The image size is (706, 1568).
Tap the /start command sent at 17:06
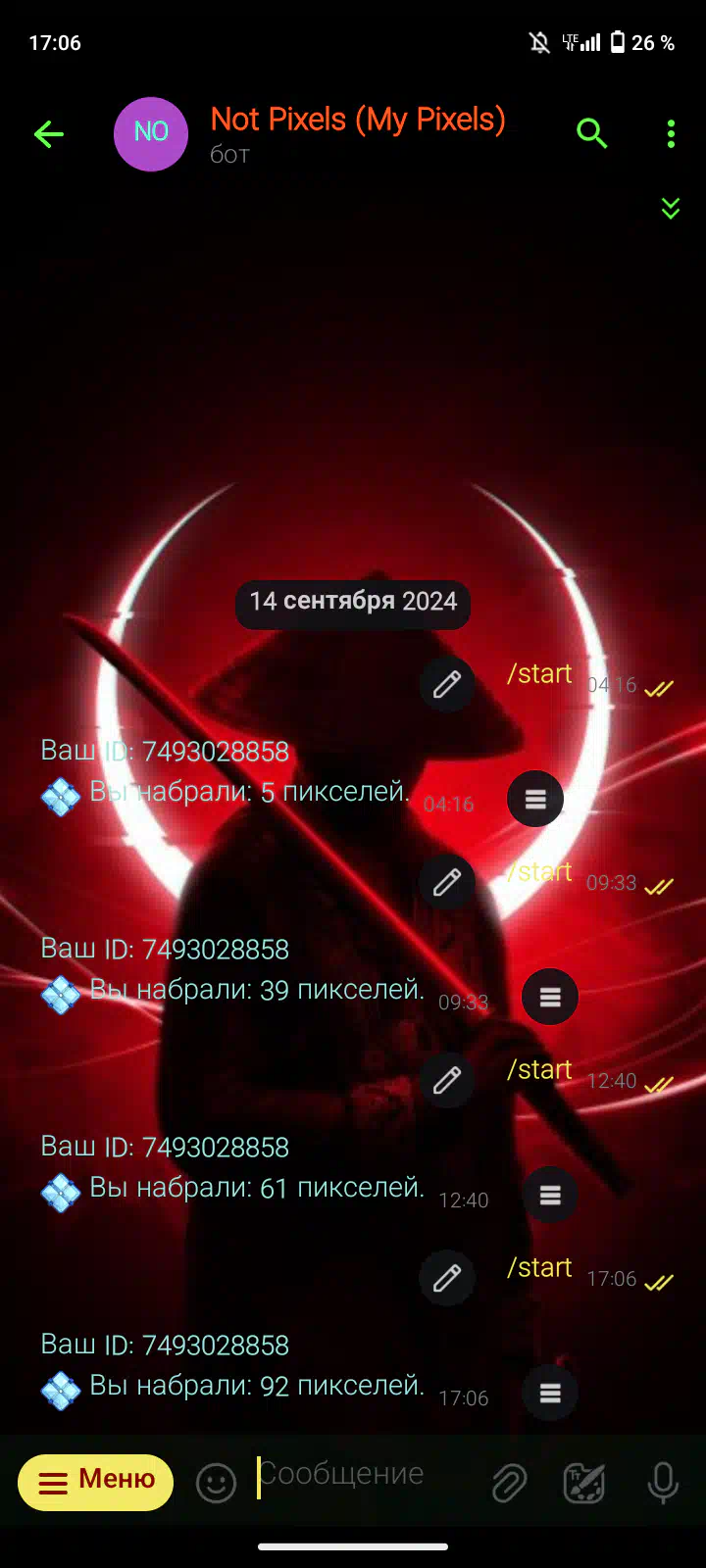pyautogui.click(x=539, y=1267)
